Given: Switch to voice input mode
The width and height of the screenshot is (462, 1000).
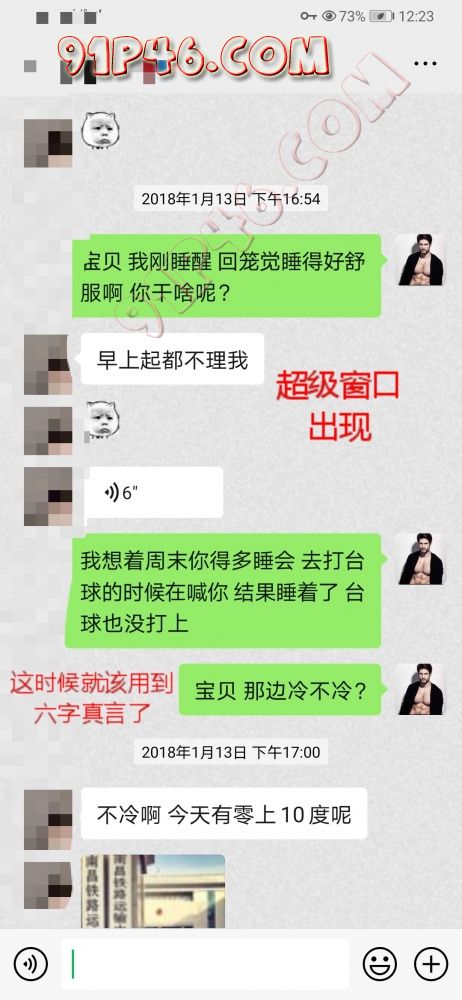Looking at the screenshot, I should pyautogui.click(x=31, y=964).
